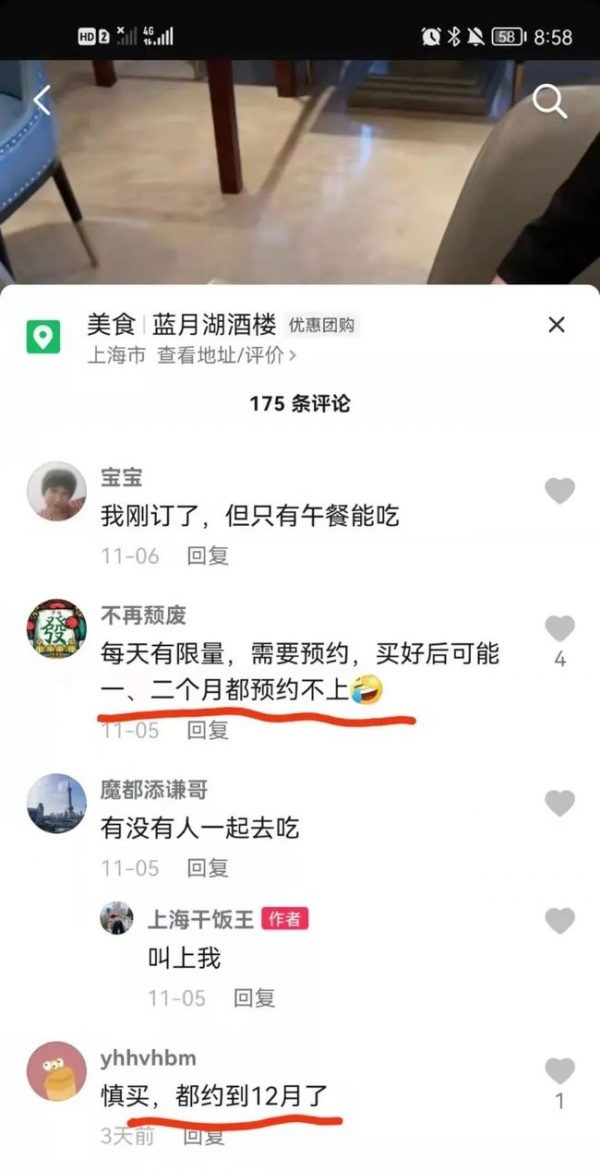
Task: Open the green location pin icon
Action: pos(43,337)
